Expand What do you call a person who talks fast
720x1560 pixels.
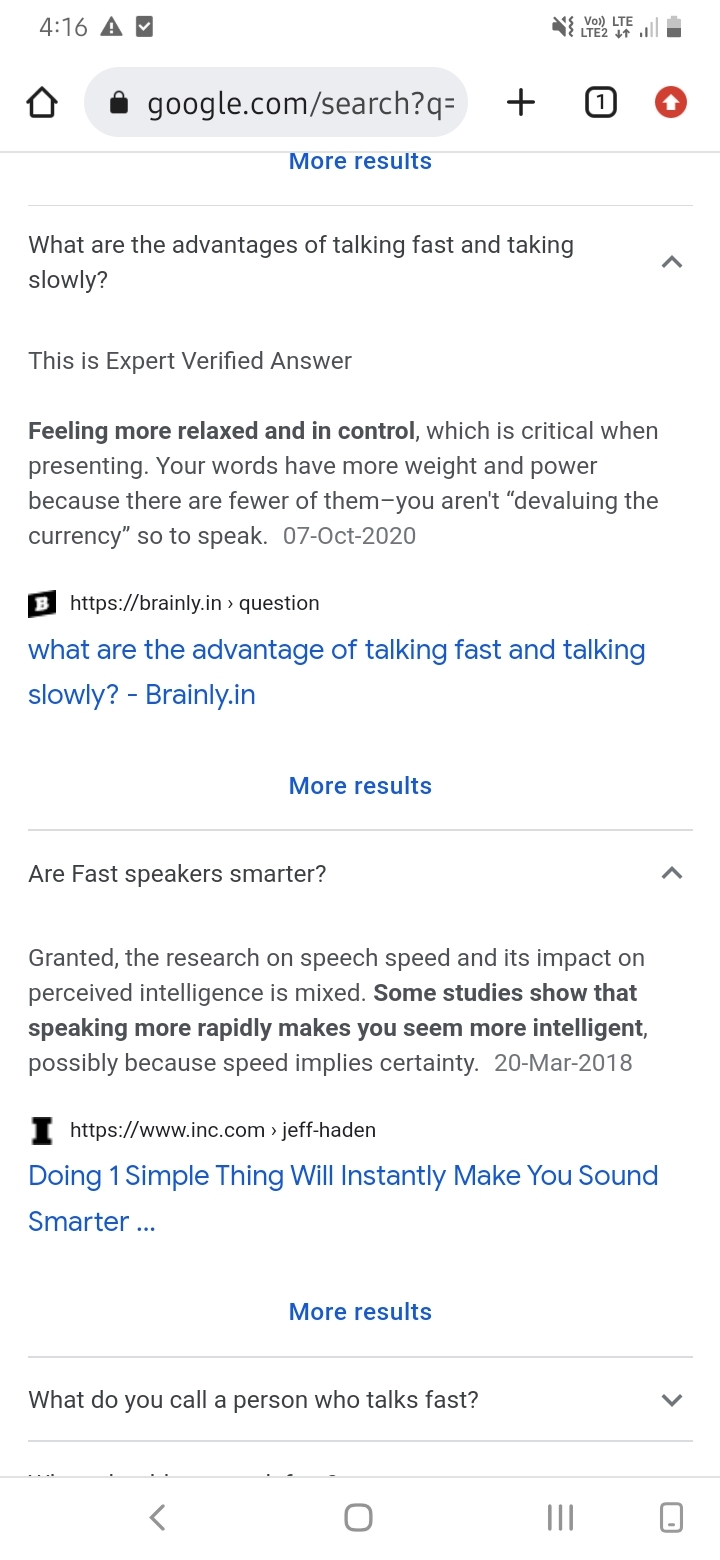(x=360, y=1400)
